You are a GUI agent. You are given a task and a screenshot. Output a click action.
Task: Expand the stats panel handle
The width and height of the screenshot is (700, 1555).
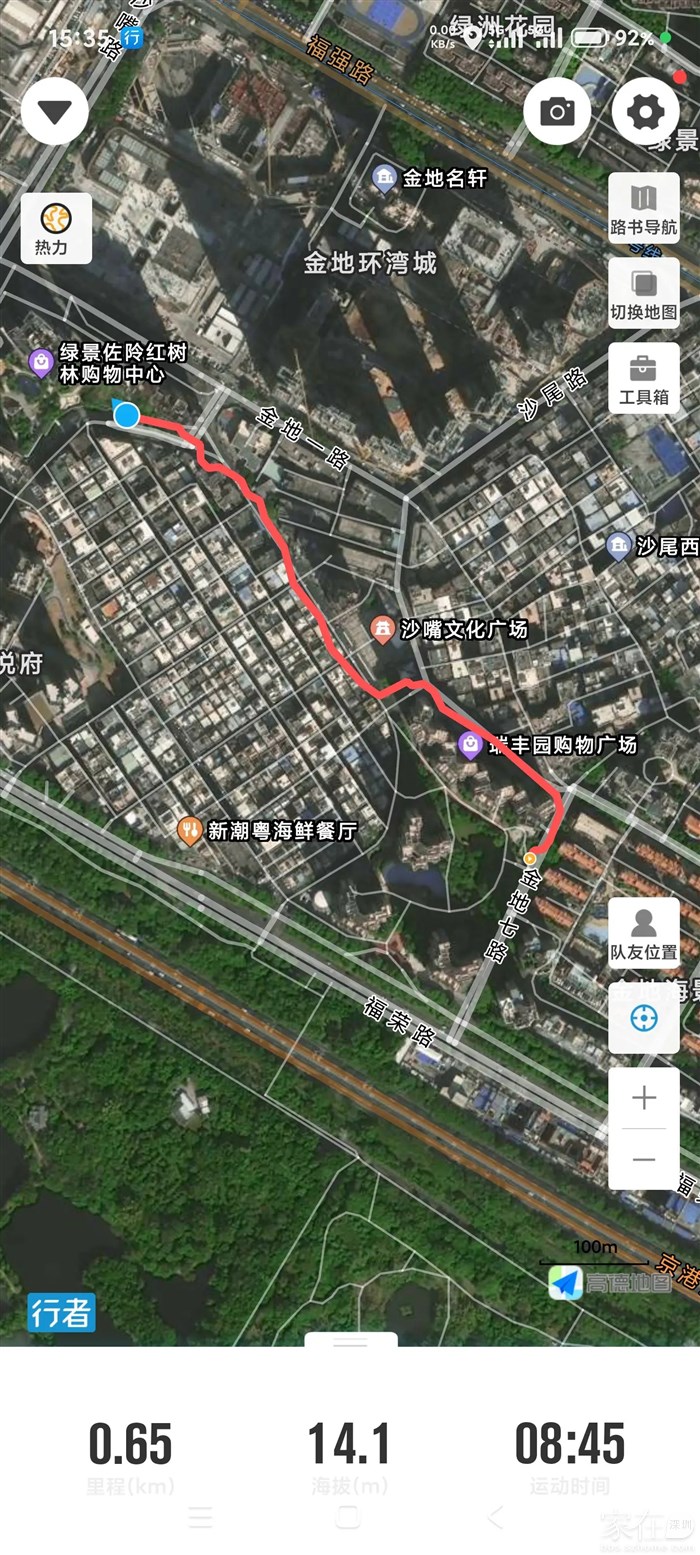pos(350,1342)
